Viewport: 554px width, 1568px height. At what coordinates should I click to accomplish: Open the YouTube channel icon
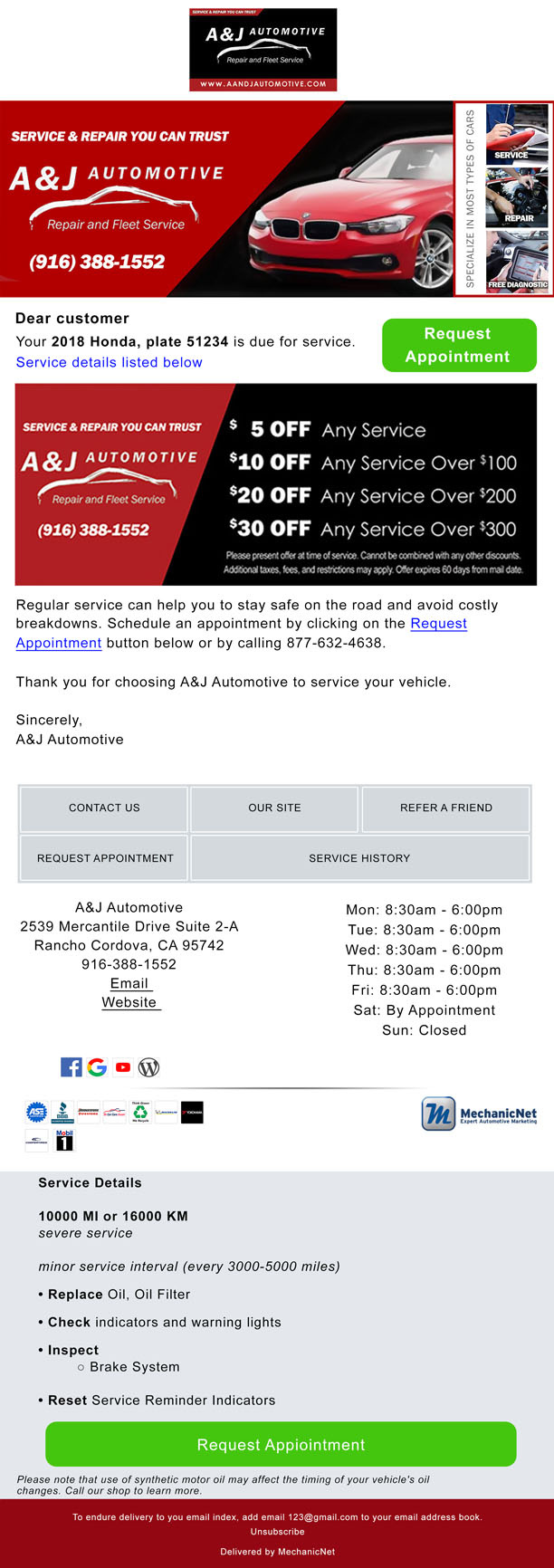(123, 1067)
